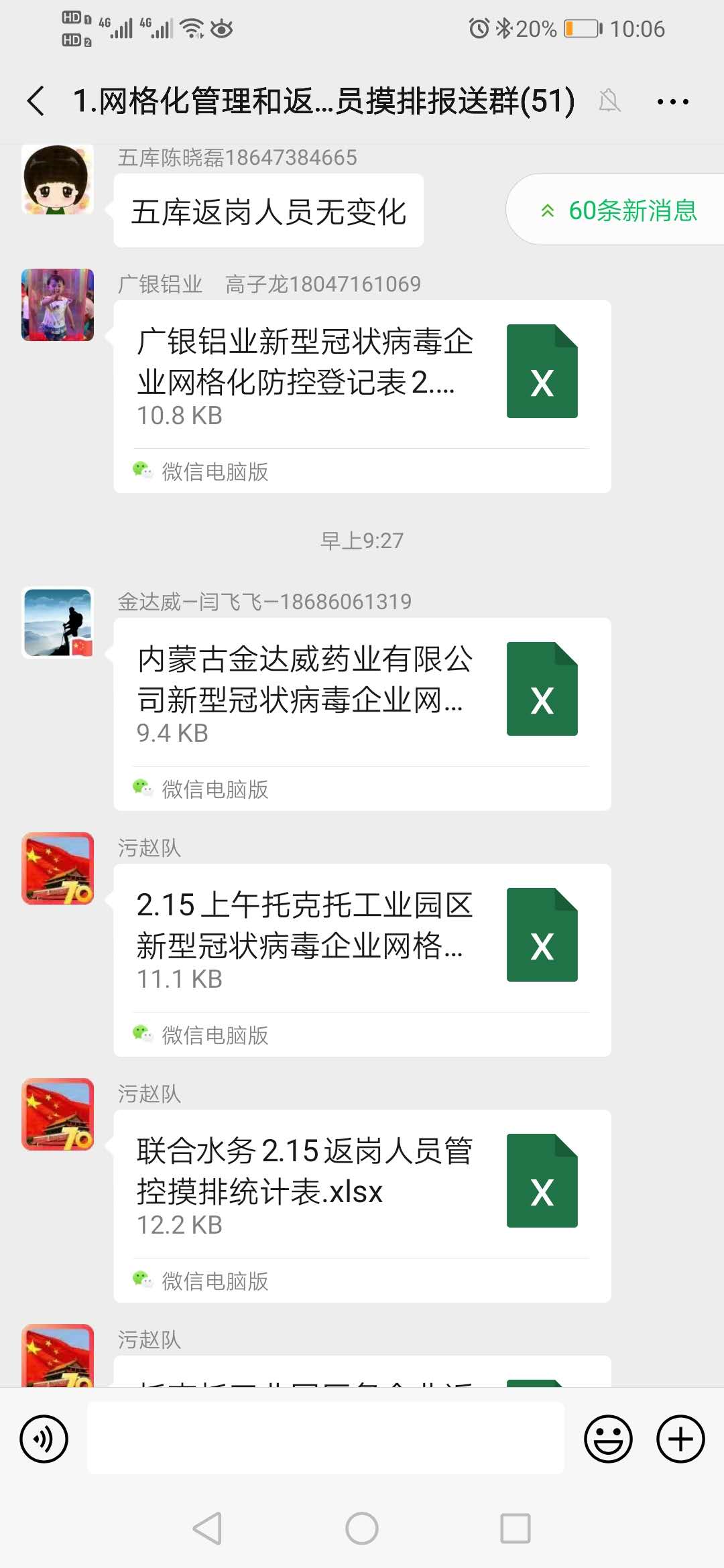The width and height of the screenshot is (724, 1568).
Task: Open the 广银铝业 10.8 KB Excel file
Action: coord(362,375)
